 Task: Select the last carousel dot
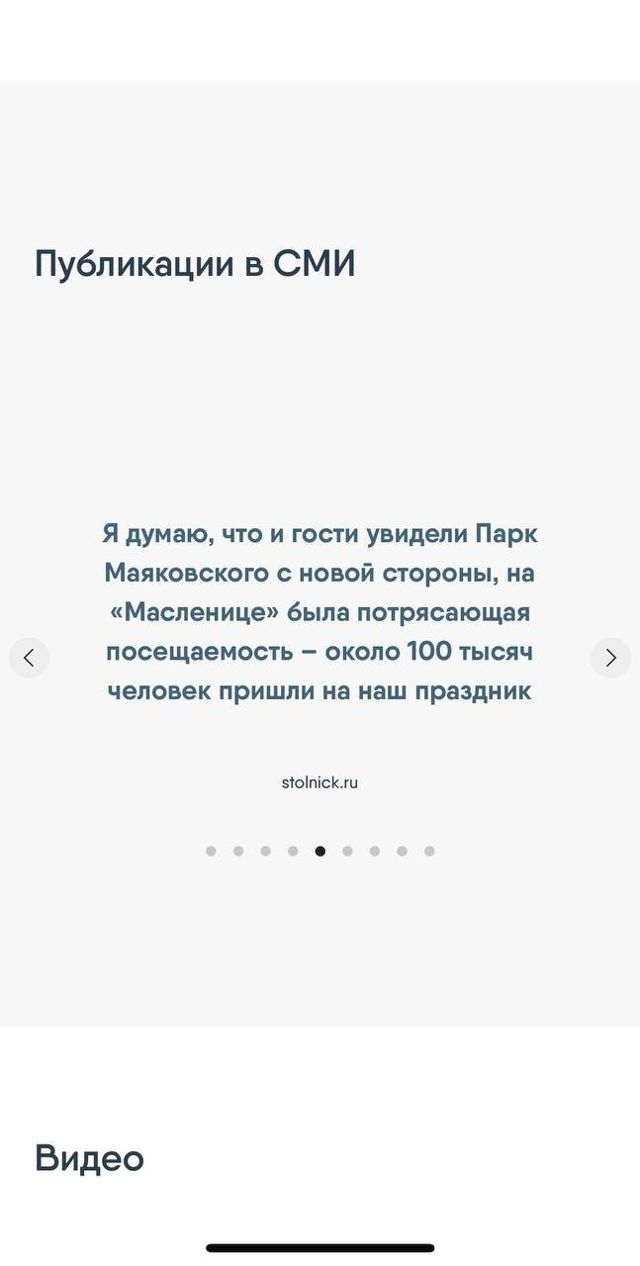[x=429, y=851]
